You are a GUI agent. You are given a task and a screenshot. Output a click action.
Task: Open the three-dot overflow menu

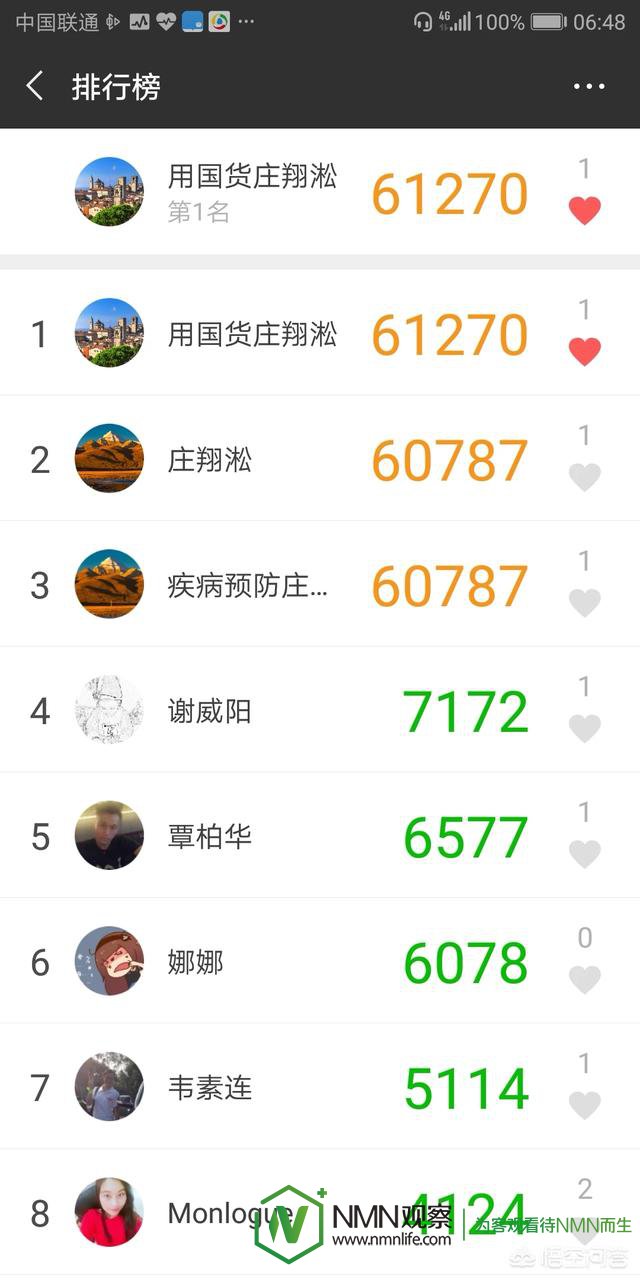pyautogui.click(x=589, y=87)
